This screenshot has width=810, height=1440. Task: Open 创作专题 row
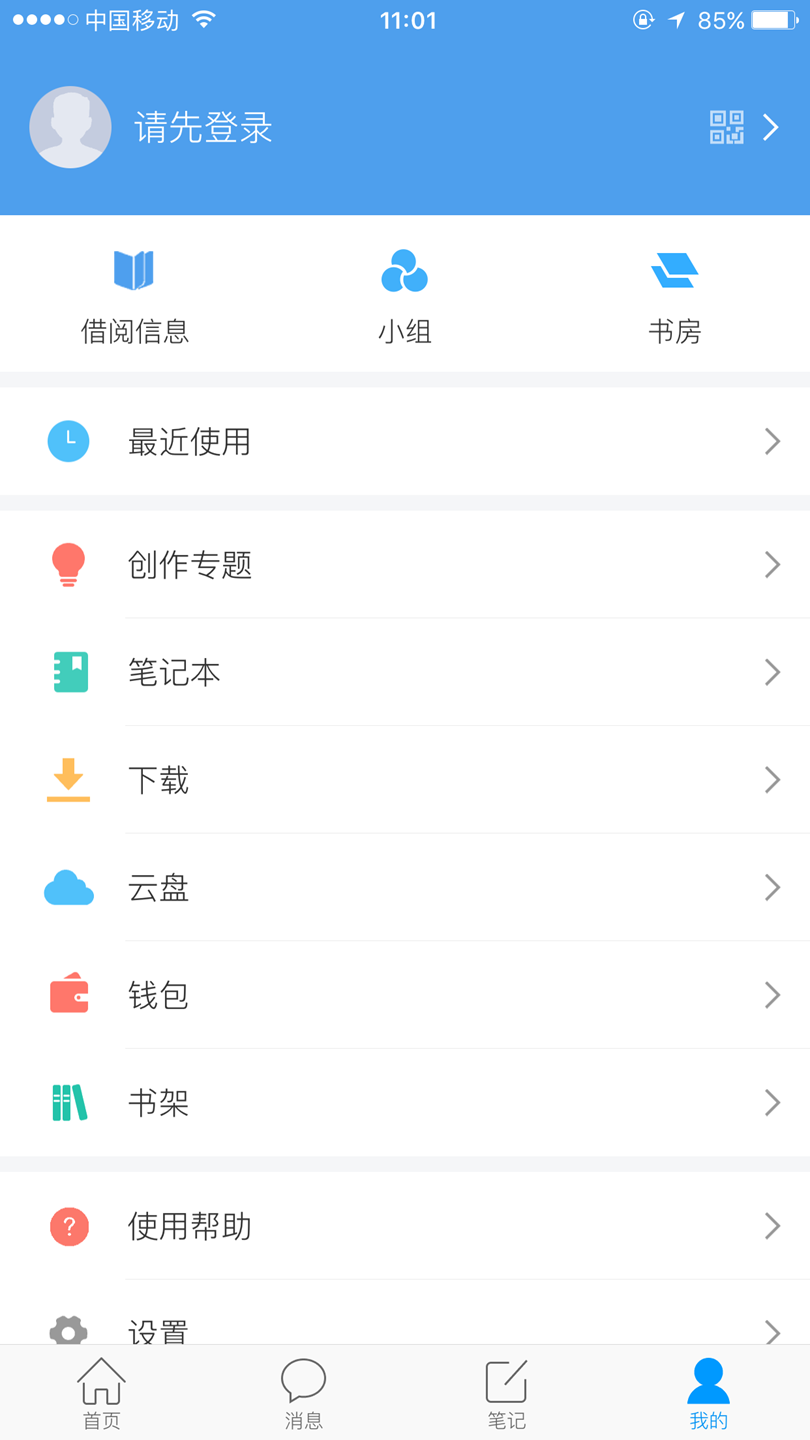pyautogui.click(x=405, y=565)
